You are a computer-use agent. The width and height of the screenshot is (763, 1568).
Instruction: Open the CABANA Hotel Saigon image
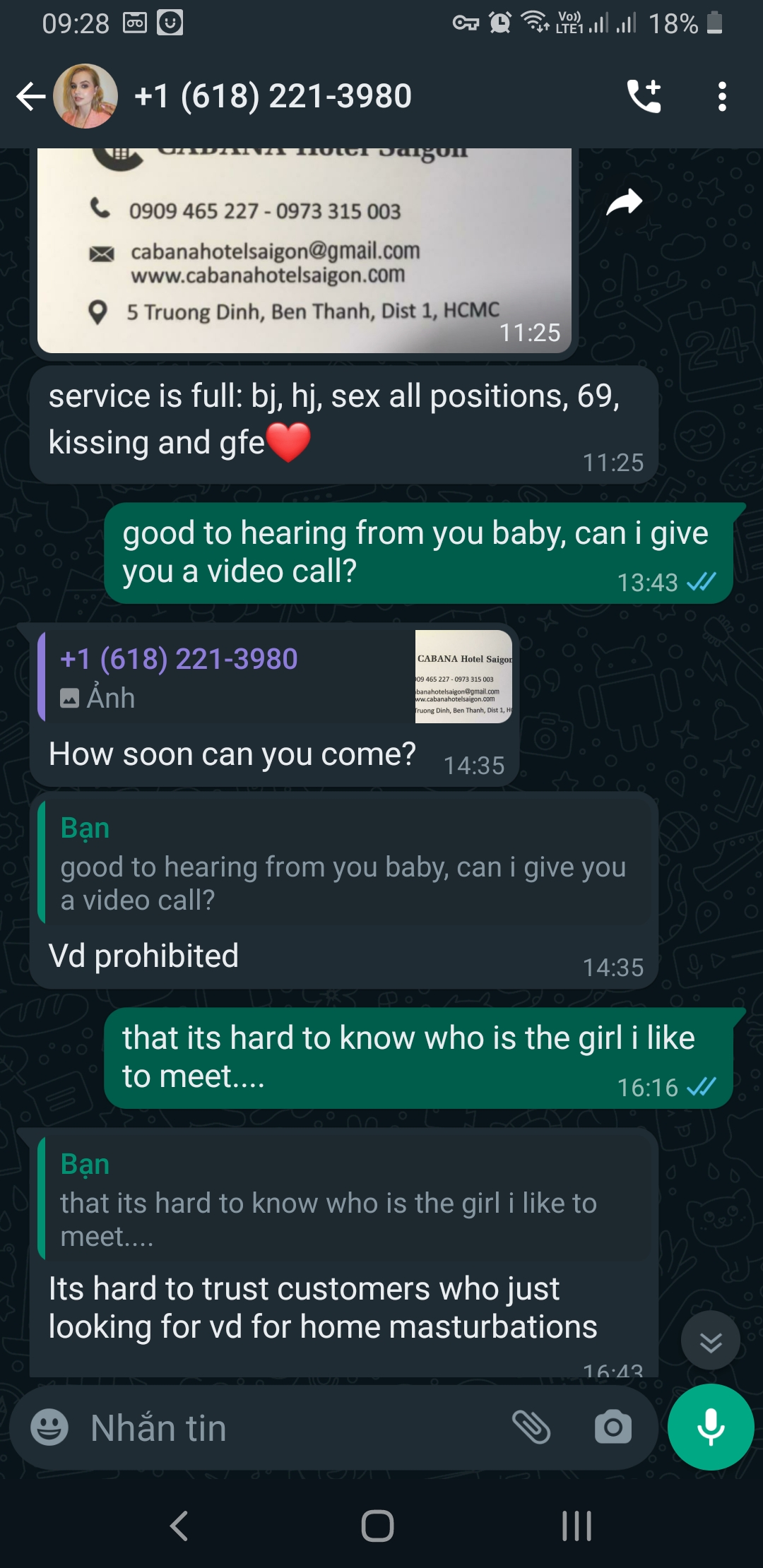[304, 251]
